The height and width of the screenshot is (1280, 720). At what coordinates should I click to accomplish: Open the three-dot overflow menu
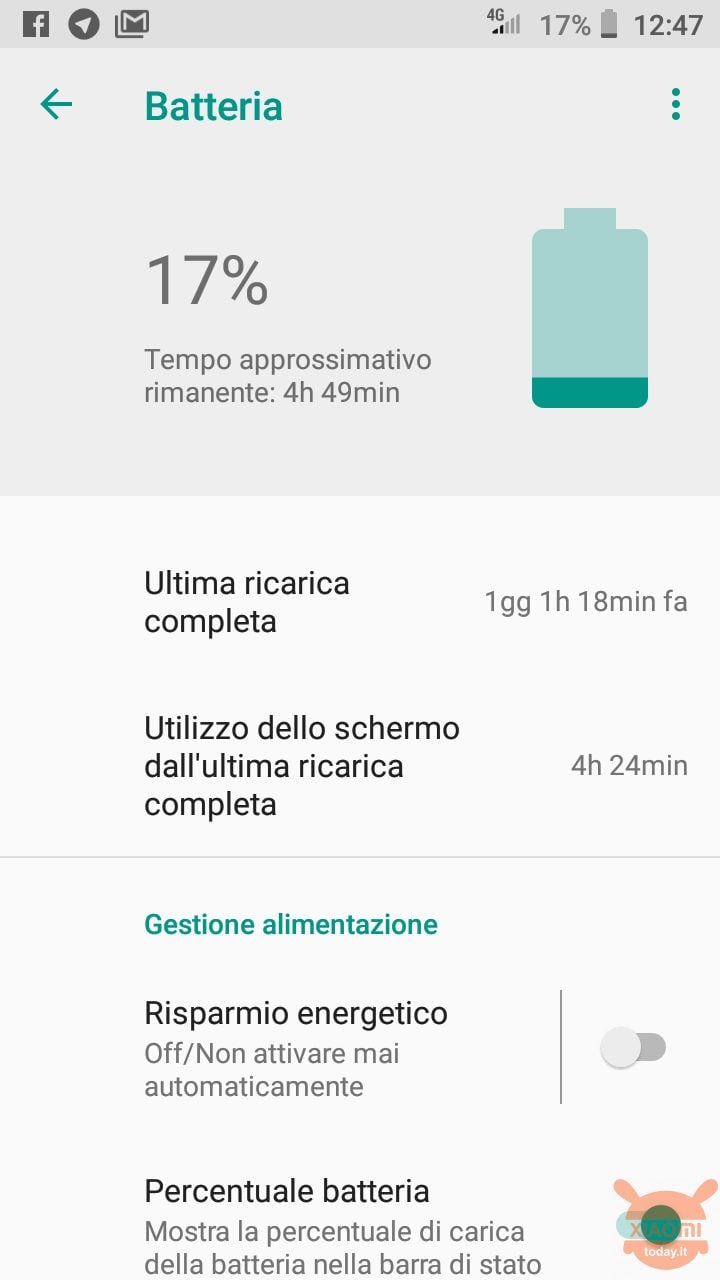point(676,104)
